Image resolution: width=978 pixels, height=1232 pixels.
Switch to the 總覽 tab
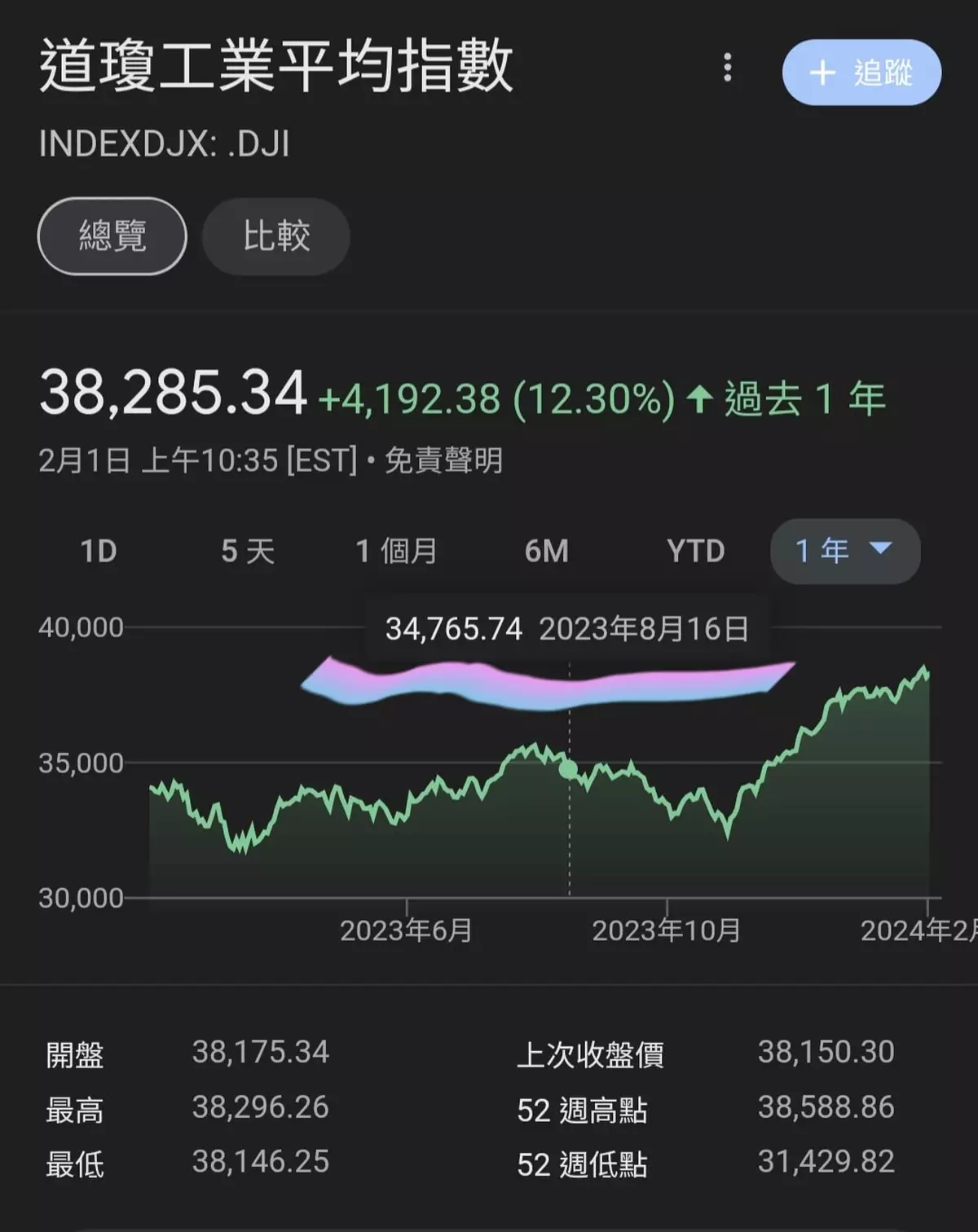point(111,235)
